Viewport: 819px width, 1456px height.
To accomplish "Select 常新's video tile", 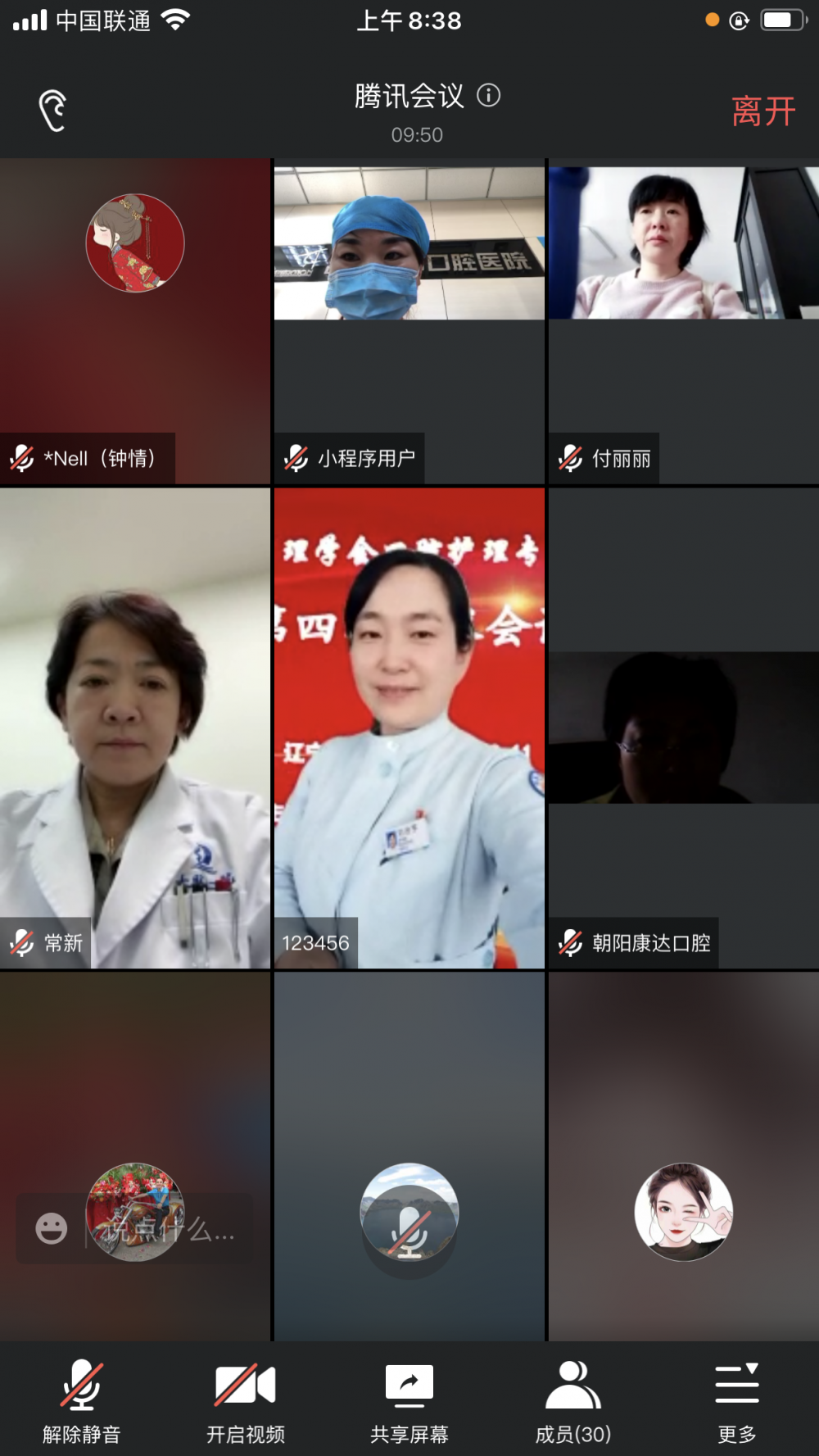I will [x=135, y=728].
